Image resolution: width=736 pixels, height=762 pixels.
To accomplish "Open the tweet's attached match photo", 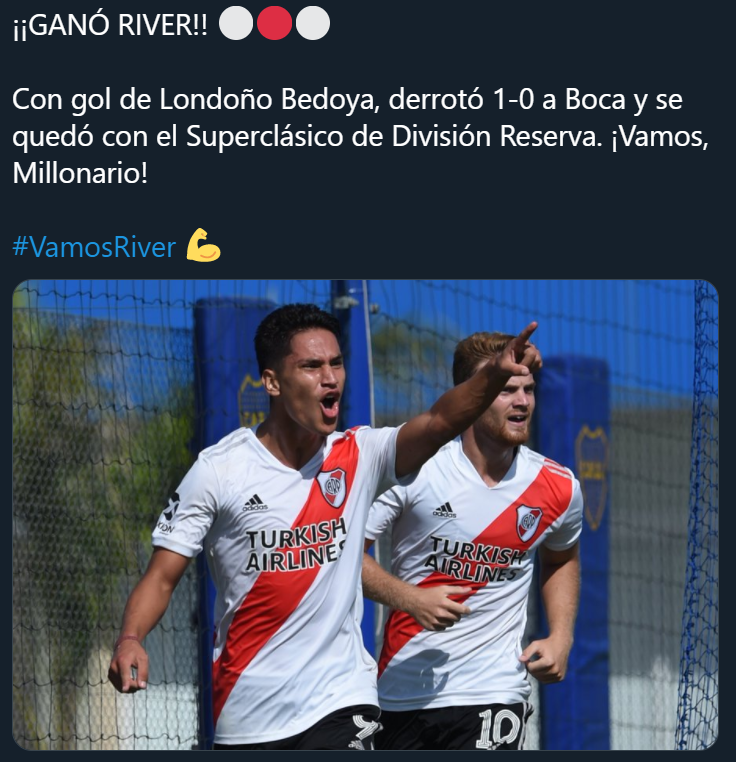I will pos(365,514).
